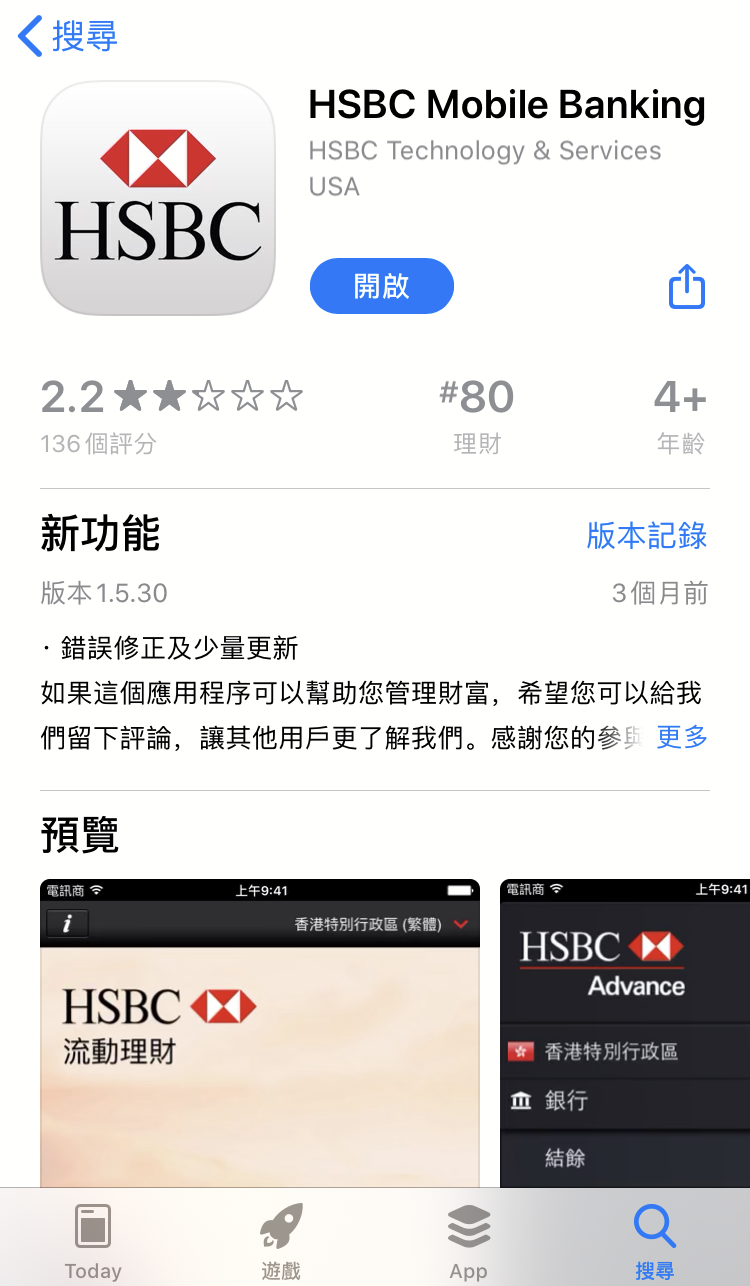
Task: Switch to the App tab
Action: click(x=468, y=1241)
